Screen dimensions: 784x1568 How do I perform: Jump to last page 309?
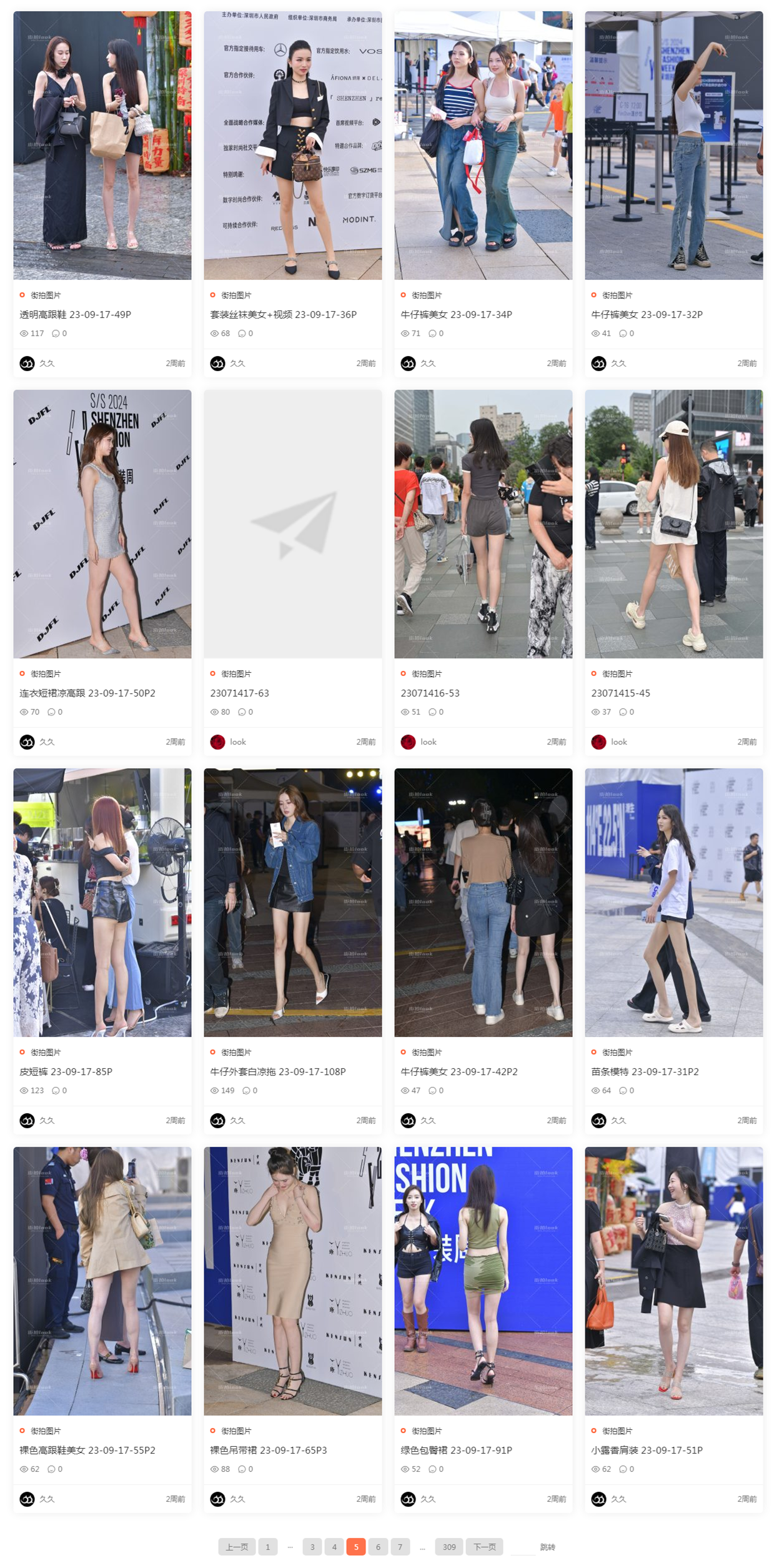tap(449, 1547)
